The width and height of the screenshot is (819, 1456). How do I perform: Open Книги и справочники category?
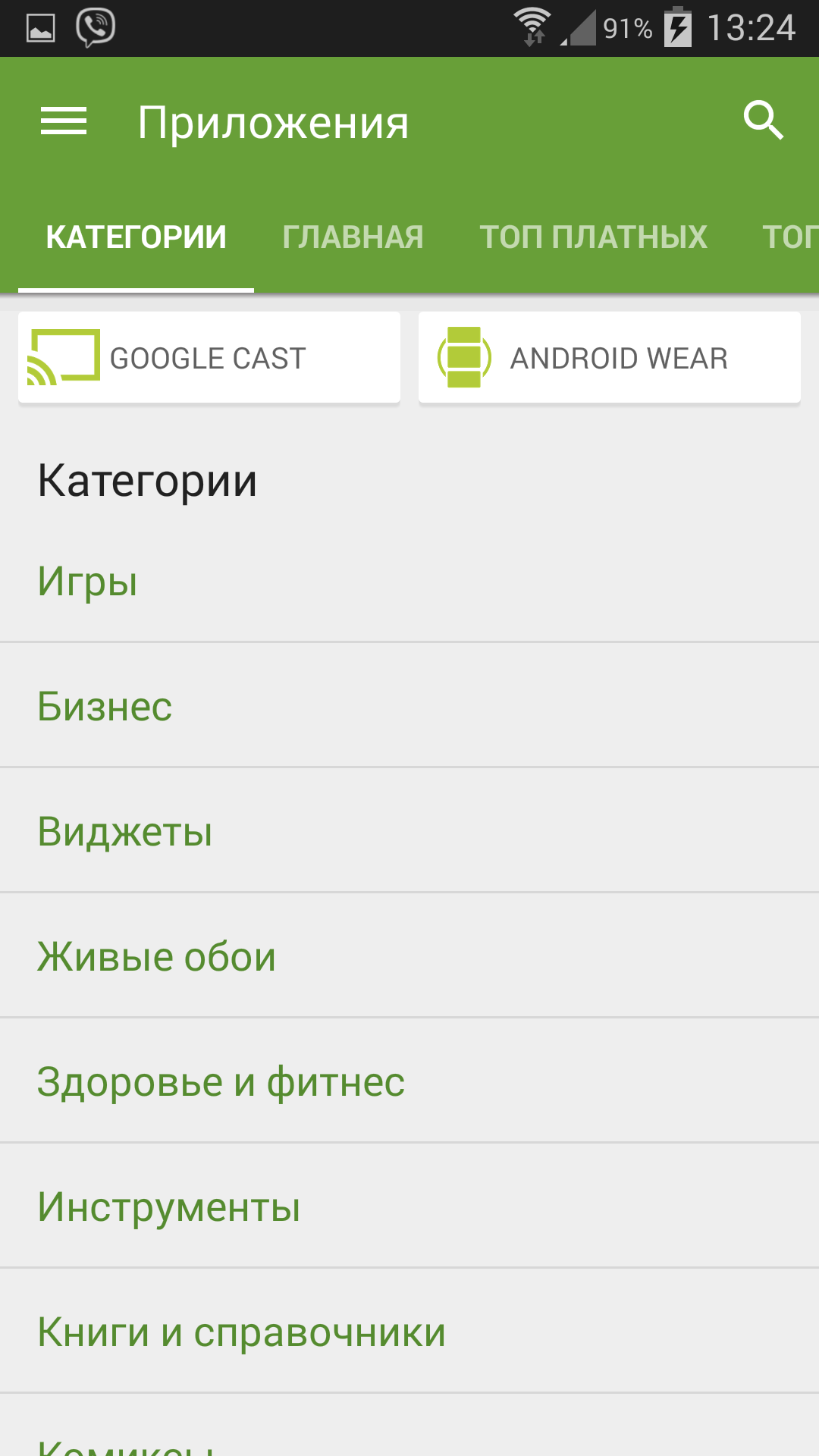(409, 1332)
